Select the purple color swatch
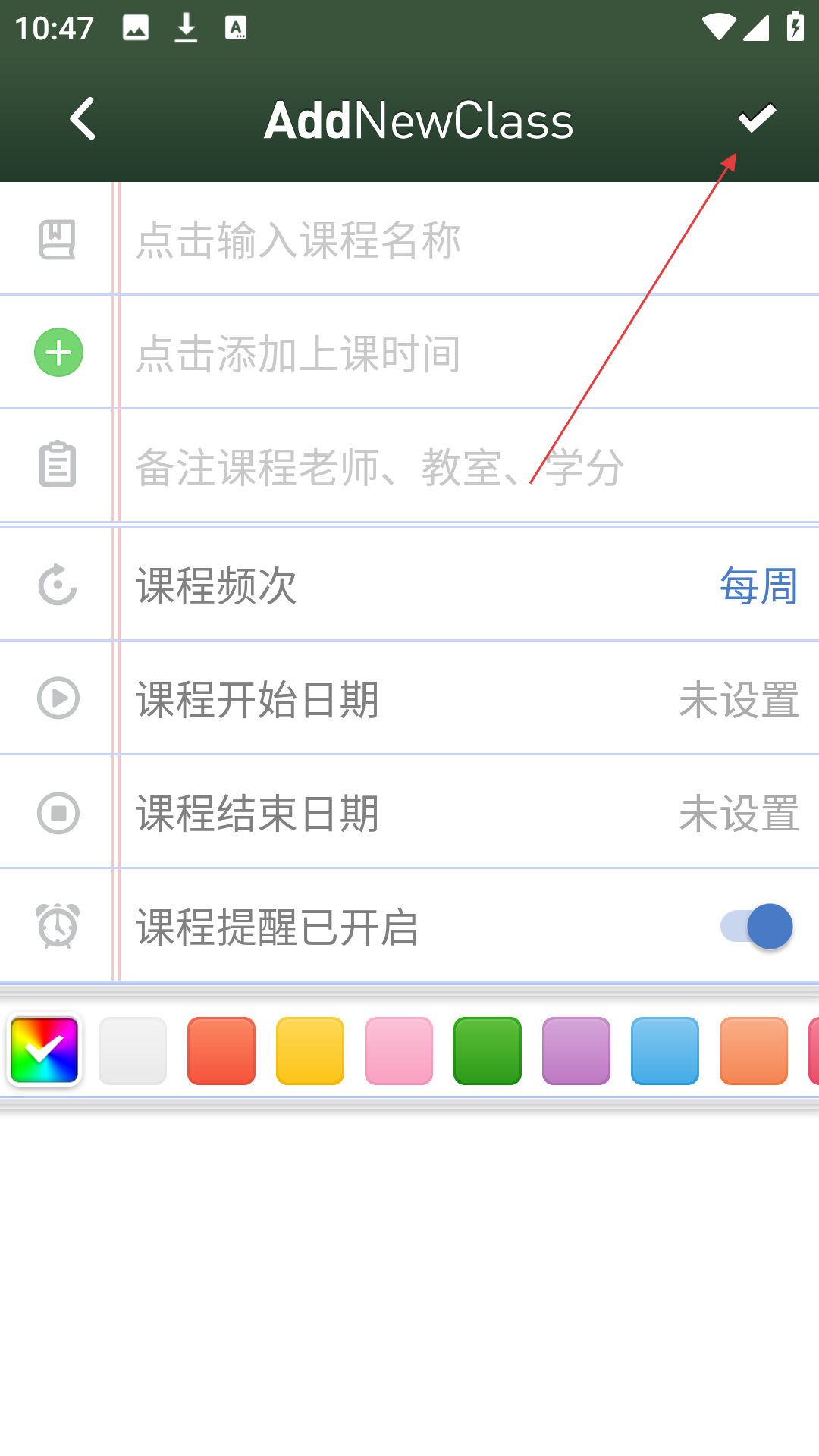The width and height of the screenshot is (819, 1456). pos(576,1051)
